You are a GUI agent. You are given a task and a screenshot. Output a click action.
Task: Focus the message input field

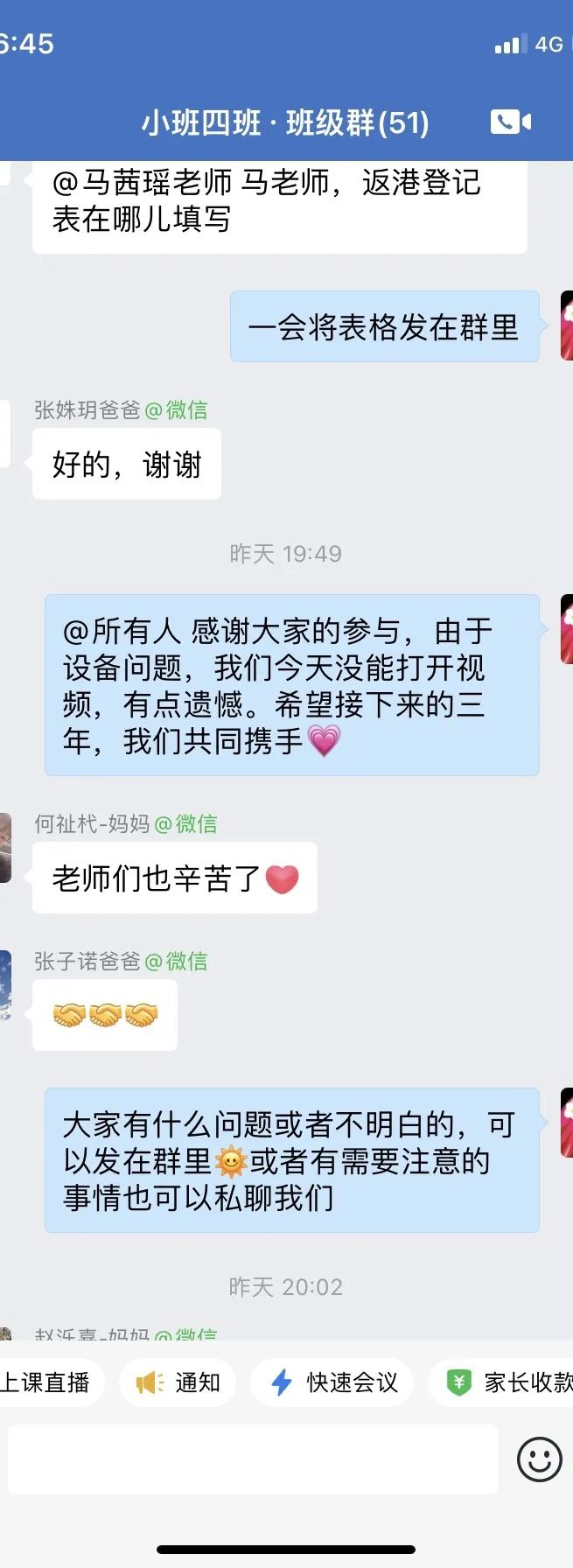(253, 1459)
